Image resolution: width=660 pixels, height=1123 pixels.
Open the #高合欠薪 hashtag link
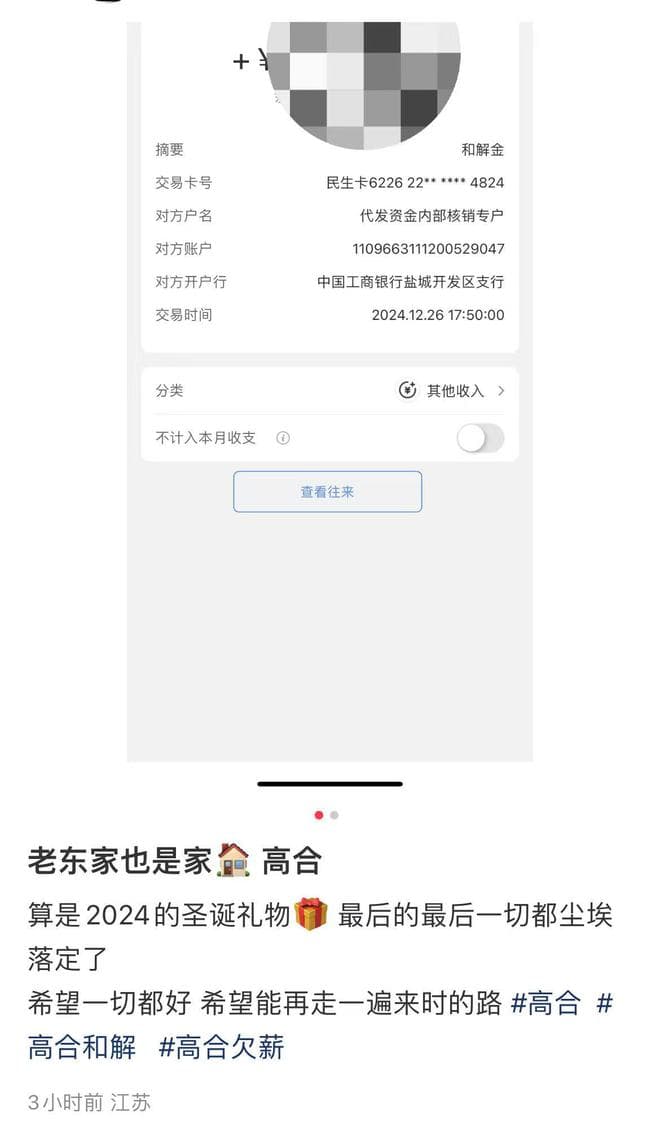(221, 1047)
